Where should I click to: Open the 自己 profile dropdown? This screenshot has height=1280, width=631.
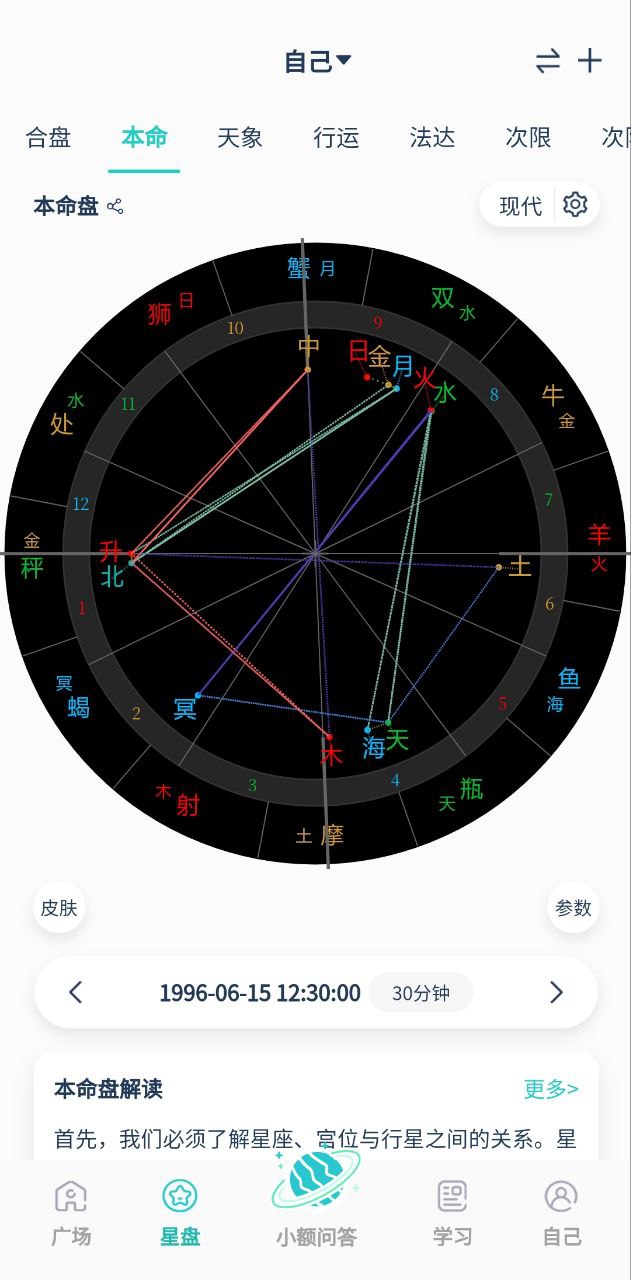(317, 61)
